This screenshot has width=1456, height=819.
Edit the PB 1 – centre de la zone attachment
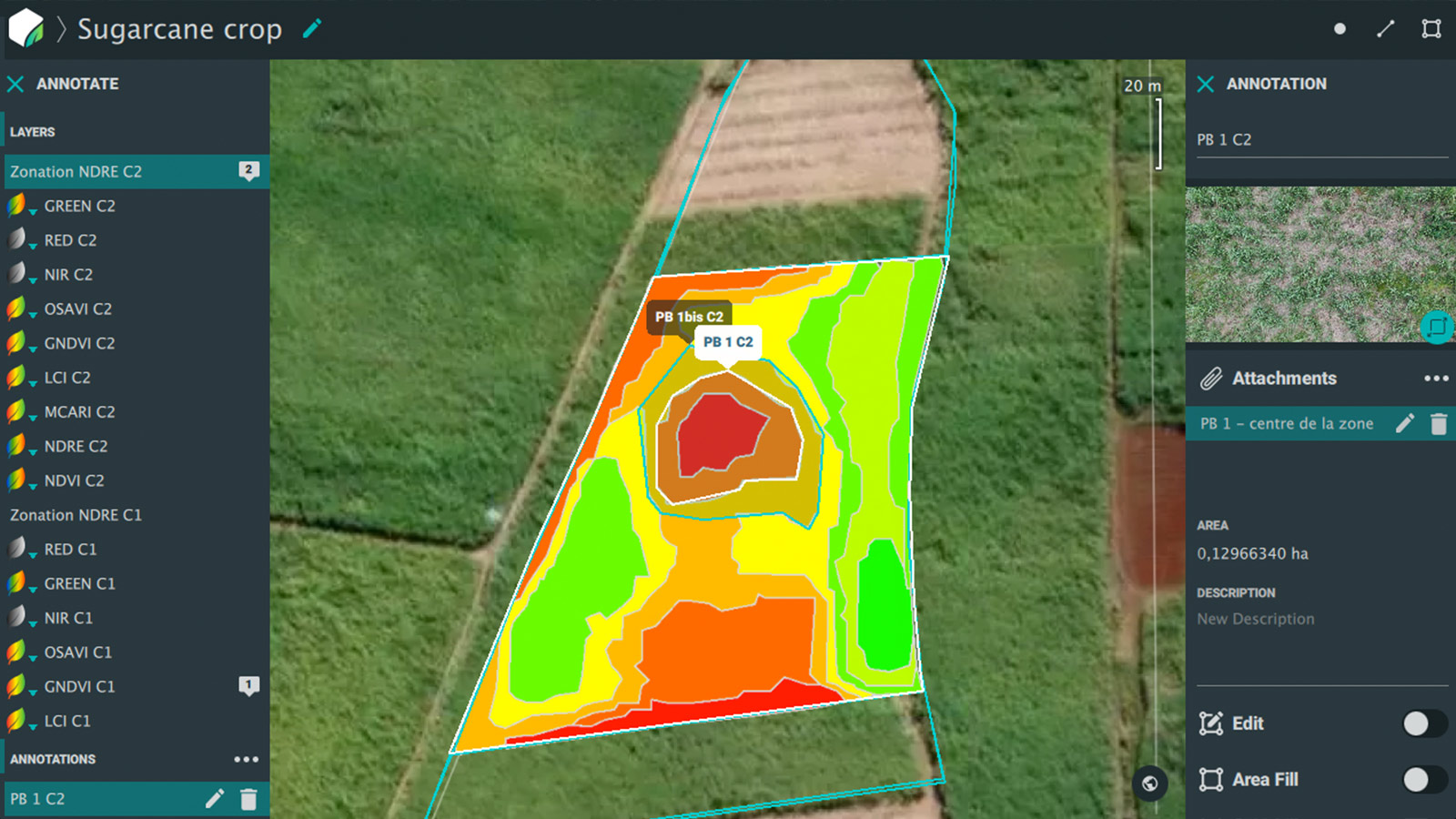click(1405, 423)
